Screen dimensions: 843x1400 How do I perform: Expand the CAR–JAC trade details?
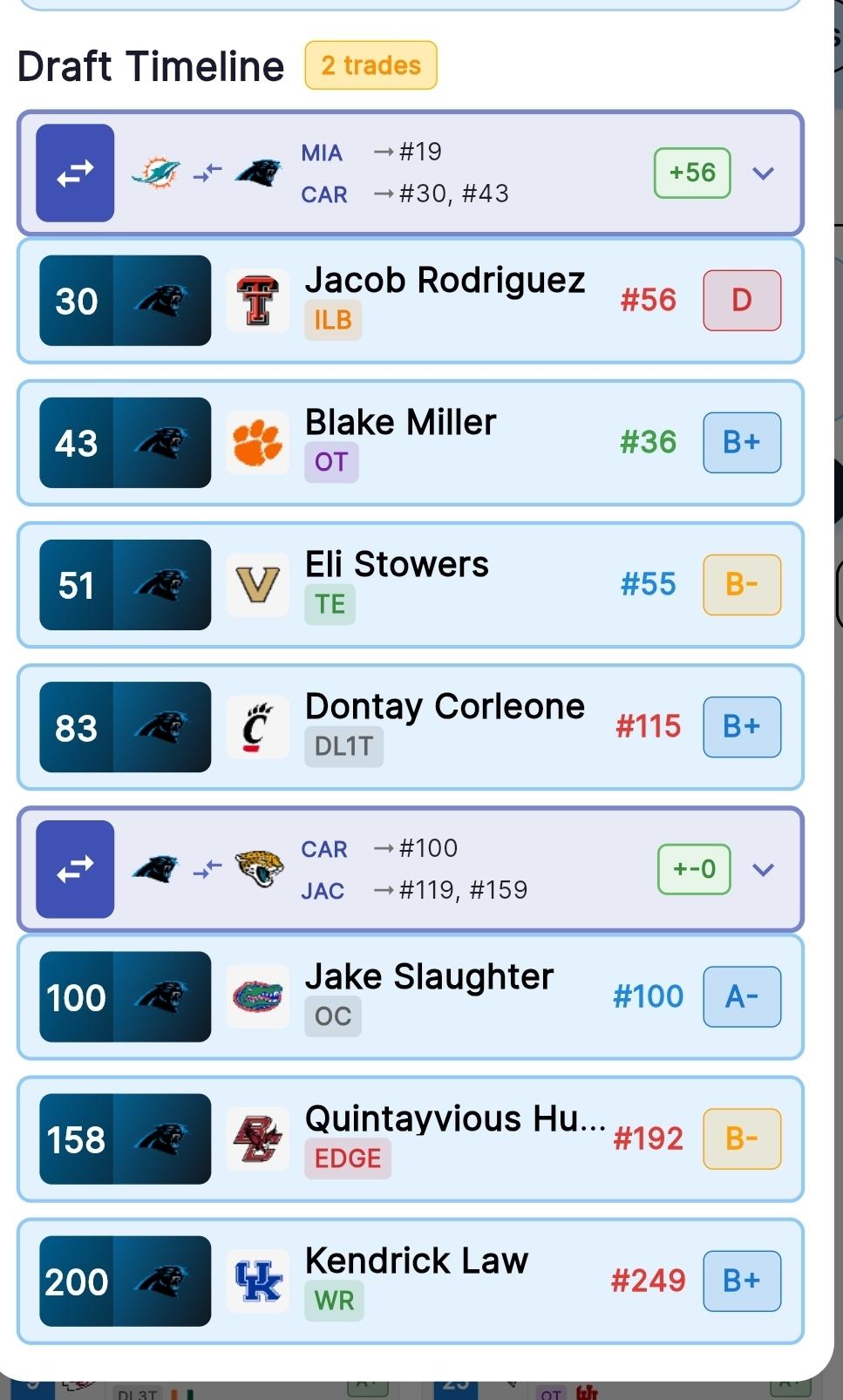click(763, 869)
